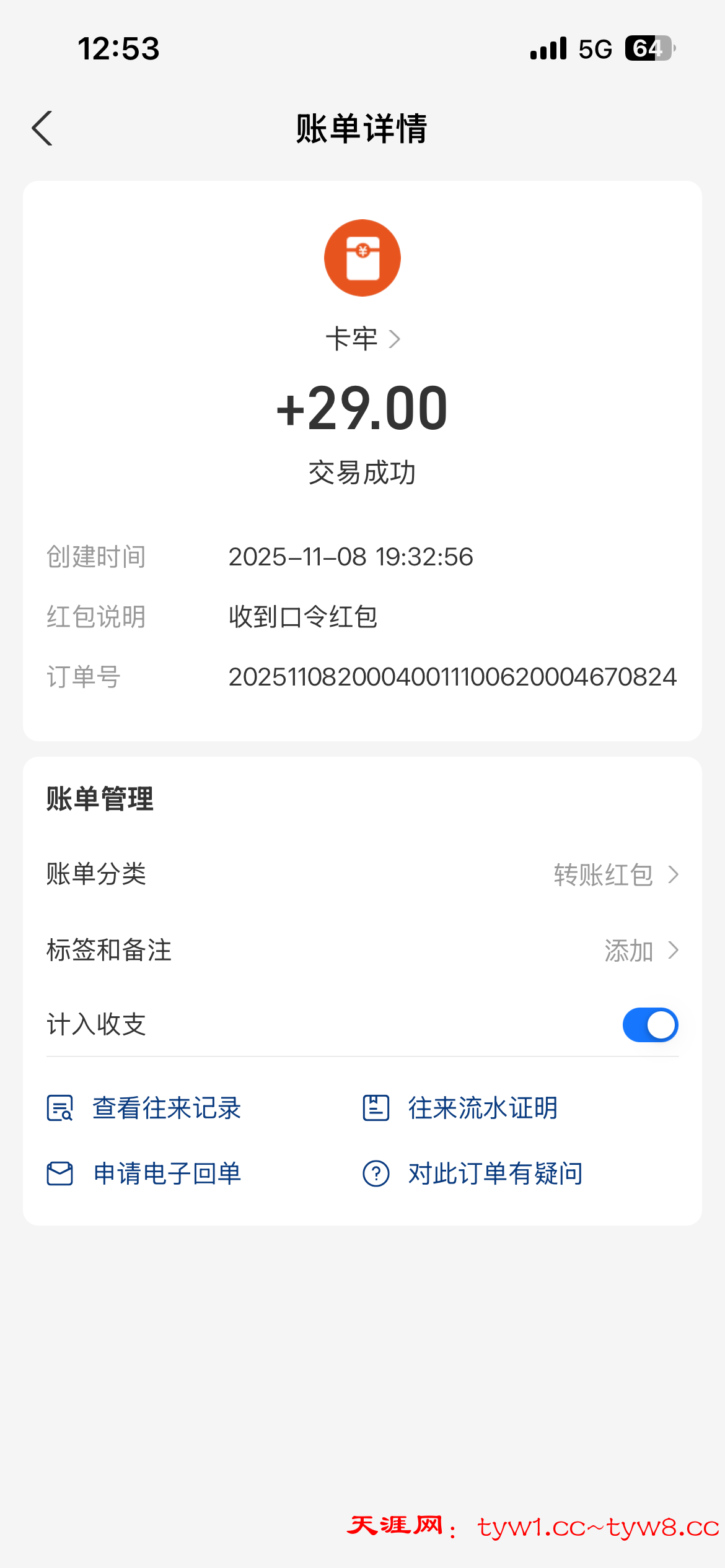Open 标签和备注 row to add a note
Image resolution: width=725 pixels, height=1568 pixels.
coord(362,950)
